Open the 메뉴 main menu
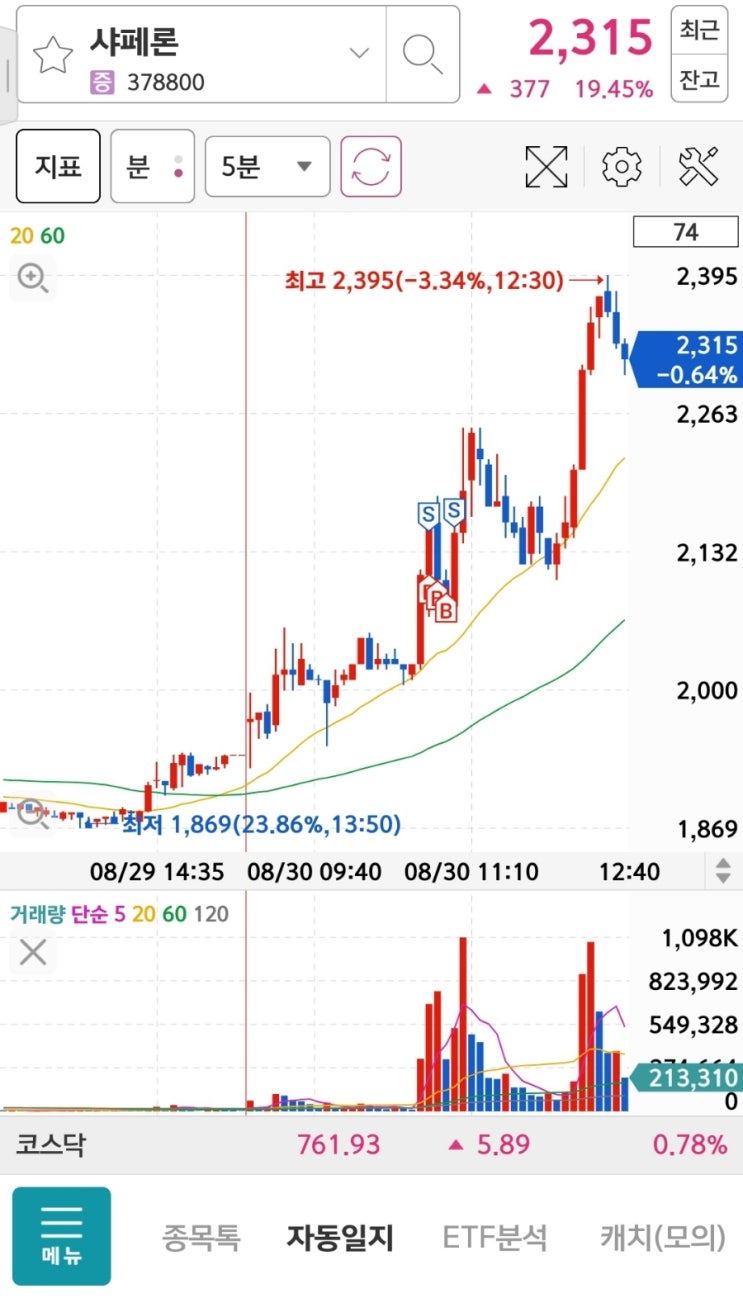 click(62, 1236)
